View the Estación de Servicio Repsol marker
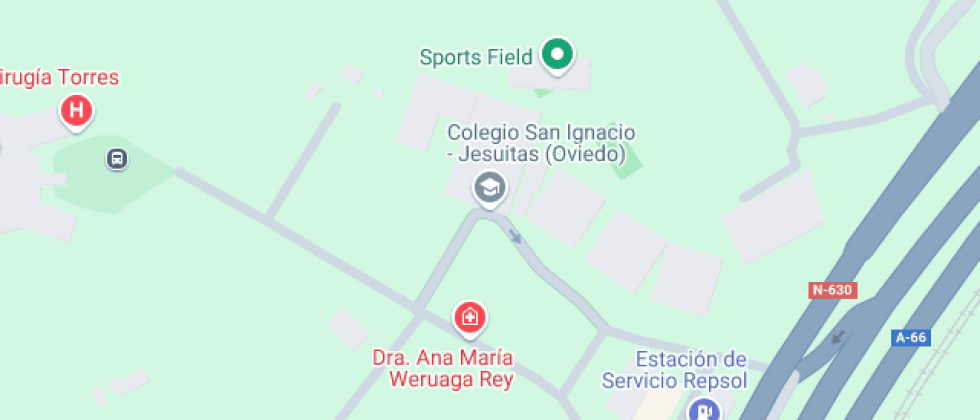This screenshot has height=420, width=980. tap(704, 409)
